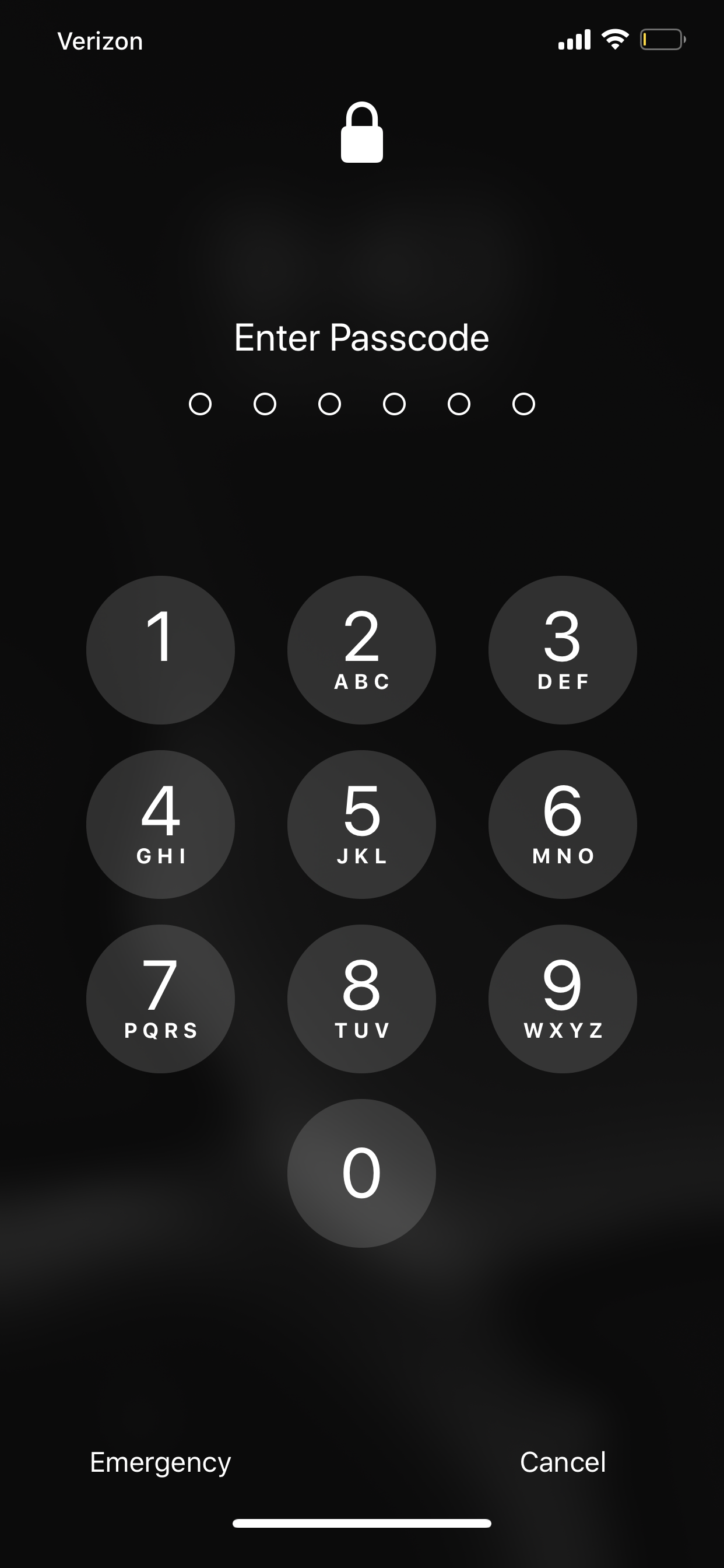This screenshot has height=1568, width=724.
Task: Tap the 3 DEF key
Action: [x=562, y=649]
